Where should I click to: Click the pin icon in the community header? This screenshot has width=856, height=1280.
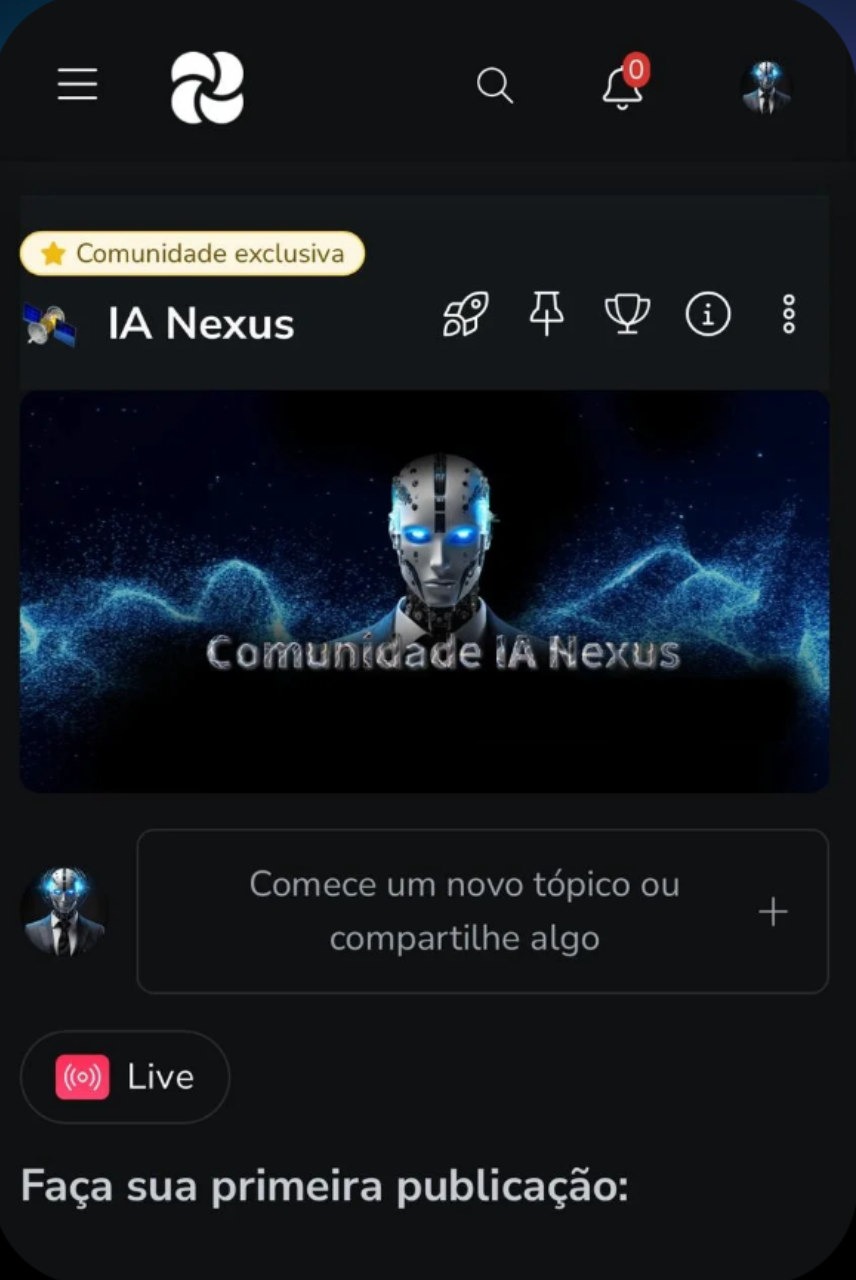coord(546,314)
